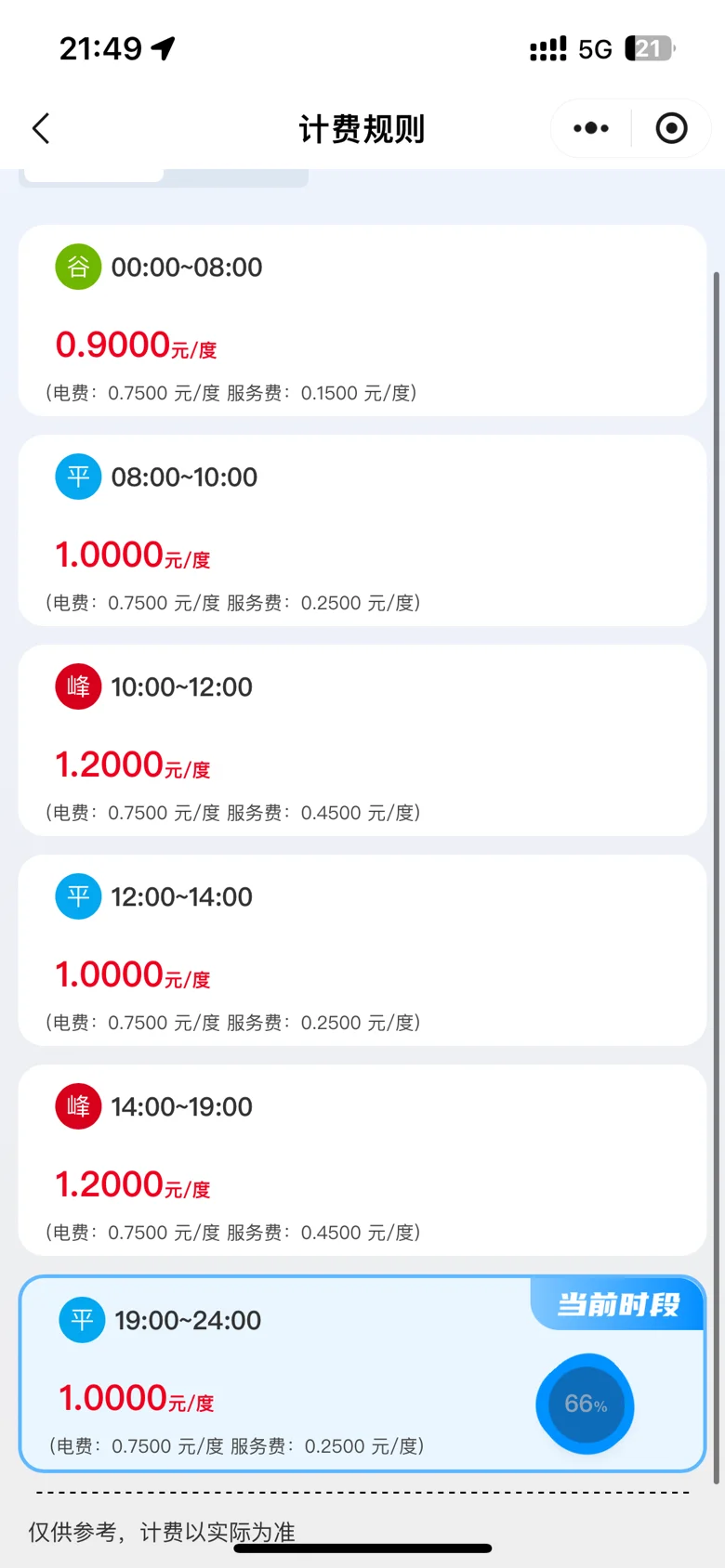
Task: Open the mini program more-options menu
Action: 591,128
